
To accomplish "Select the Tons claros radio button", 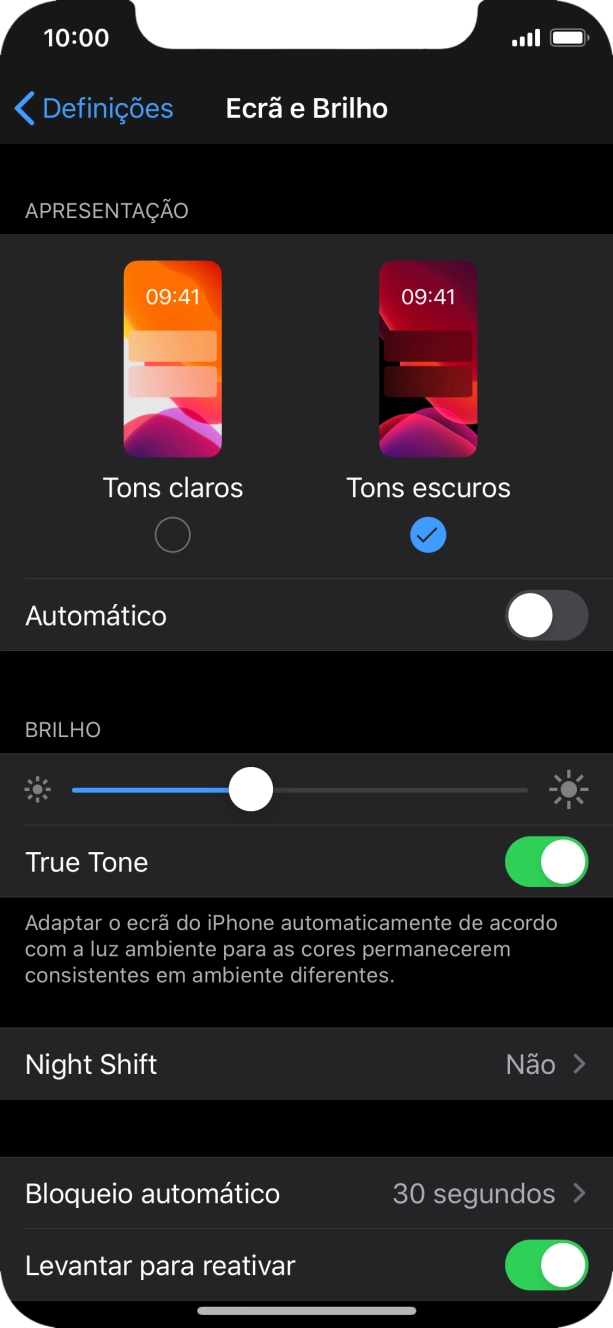I will pyautogui.click(x=172, y=537).
